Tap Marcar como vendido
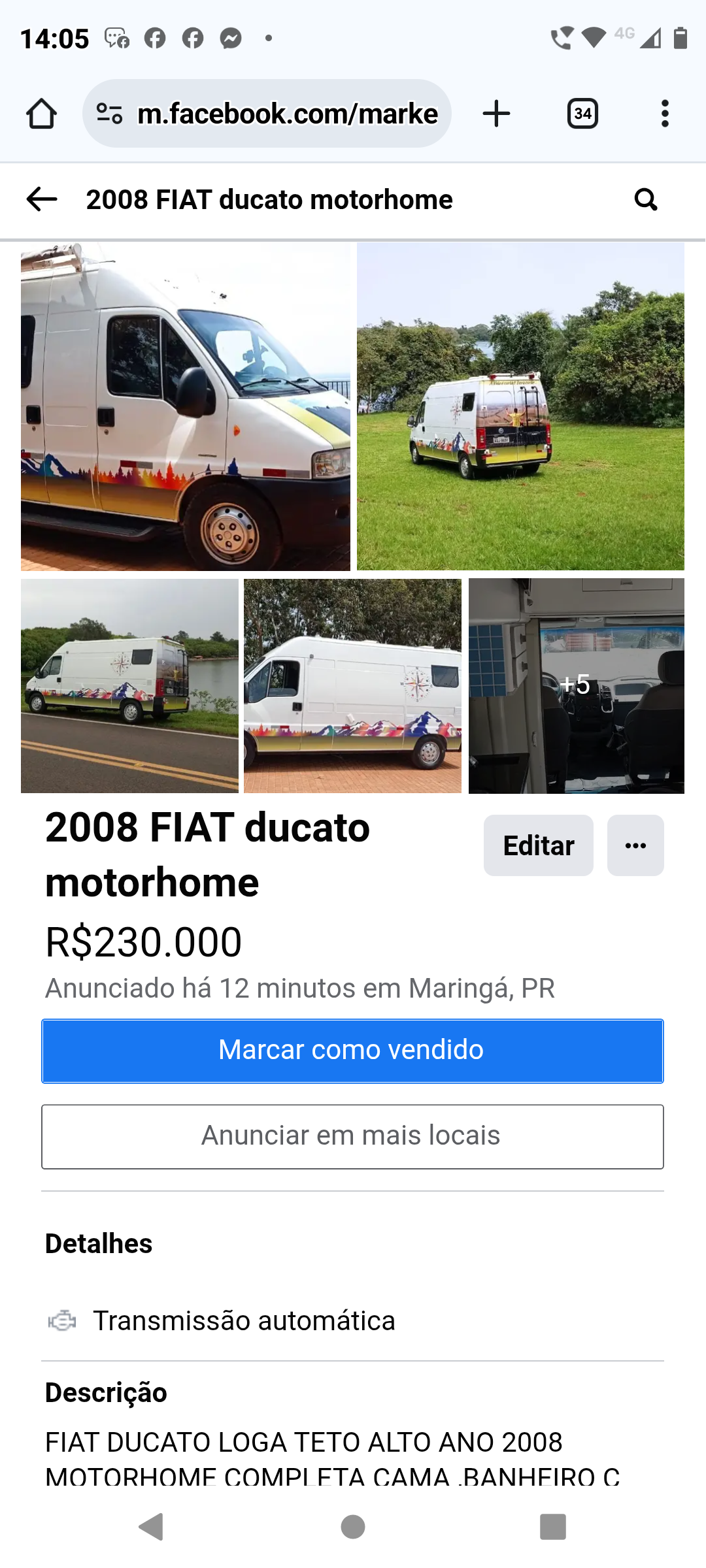Screen dimensions: 706x1568 352,1051
